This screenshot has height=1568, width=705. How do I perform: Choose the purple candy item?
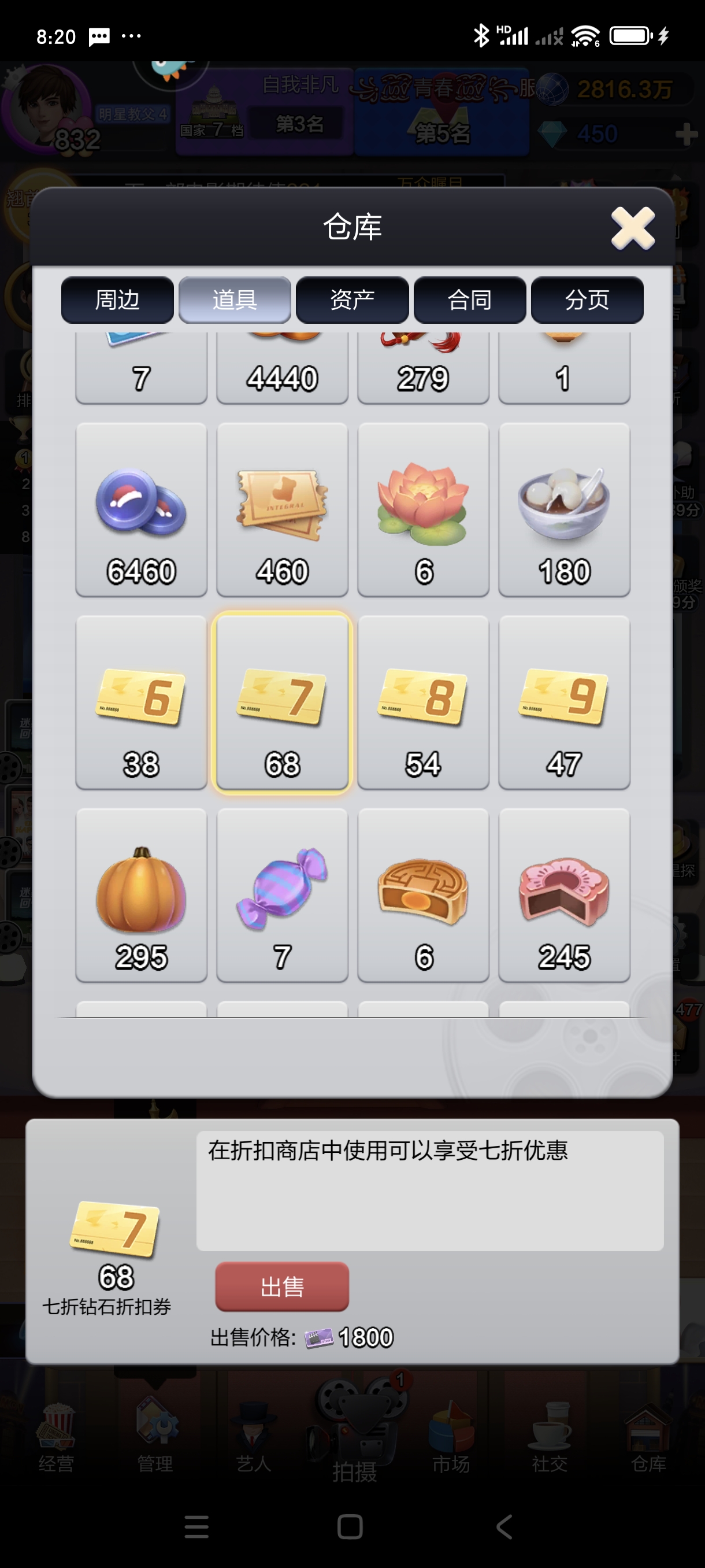[281, 895]
